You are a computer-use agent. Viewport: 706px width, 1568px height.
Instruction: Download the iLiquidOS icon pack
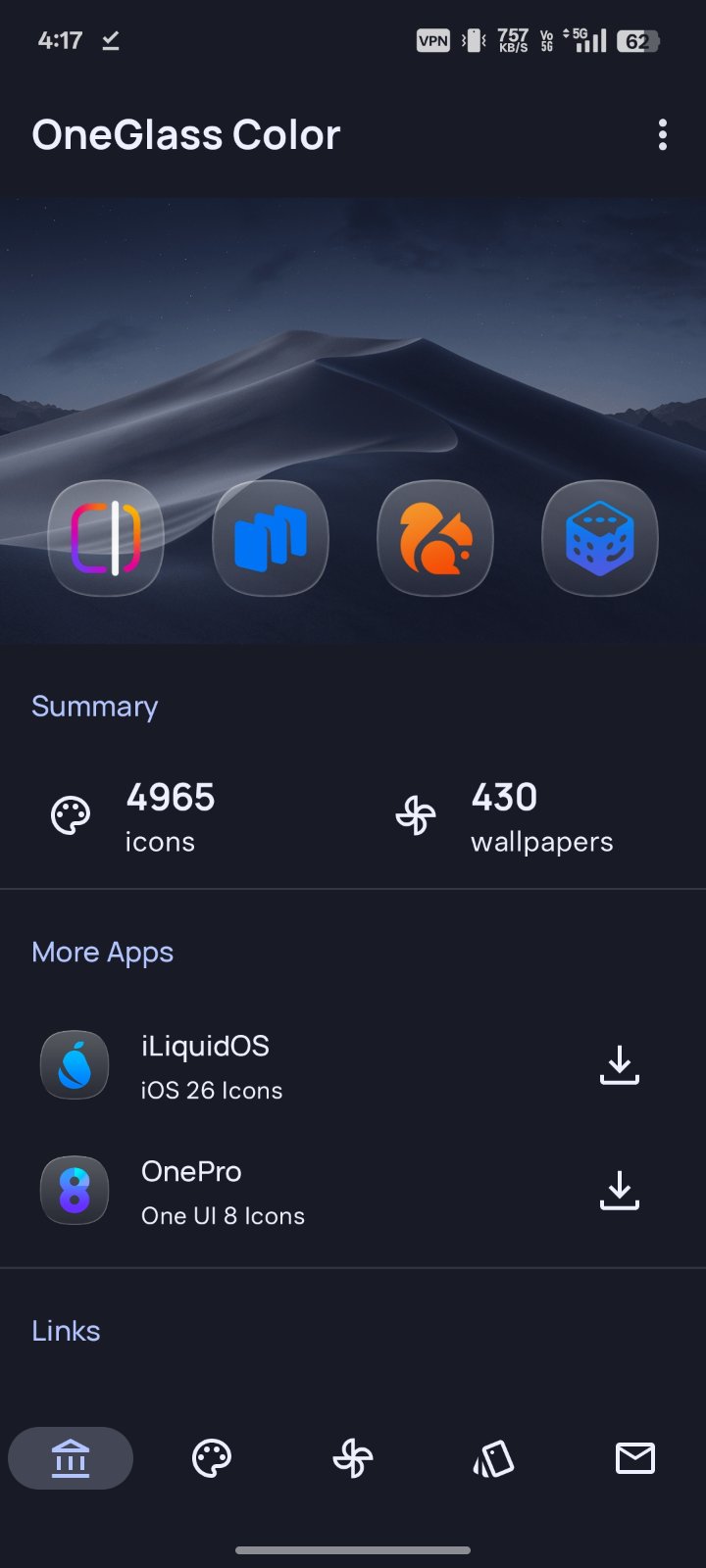coord(619,1065)
